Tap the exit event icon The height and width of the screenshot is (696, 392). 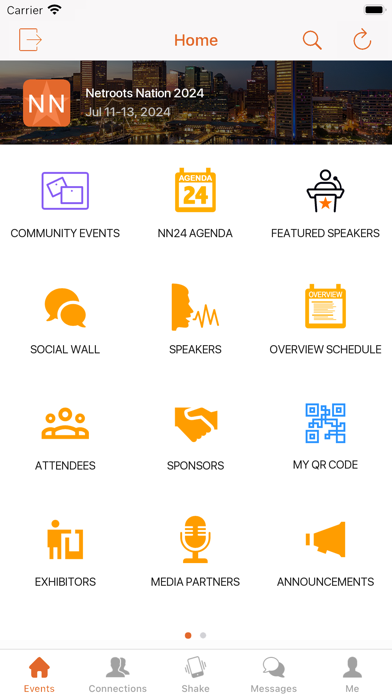(30, 40)
